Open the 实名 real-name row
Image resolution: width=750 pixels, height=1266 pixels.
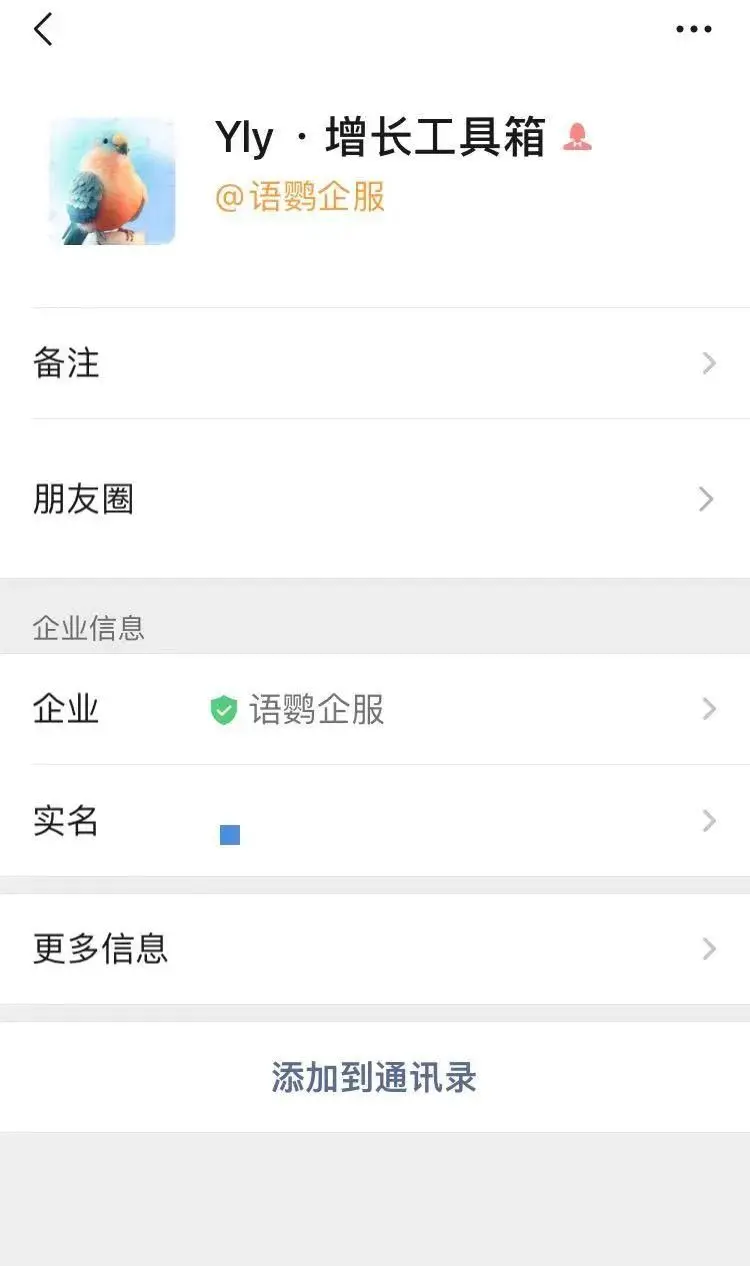(375, 821)
